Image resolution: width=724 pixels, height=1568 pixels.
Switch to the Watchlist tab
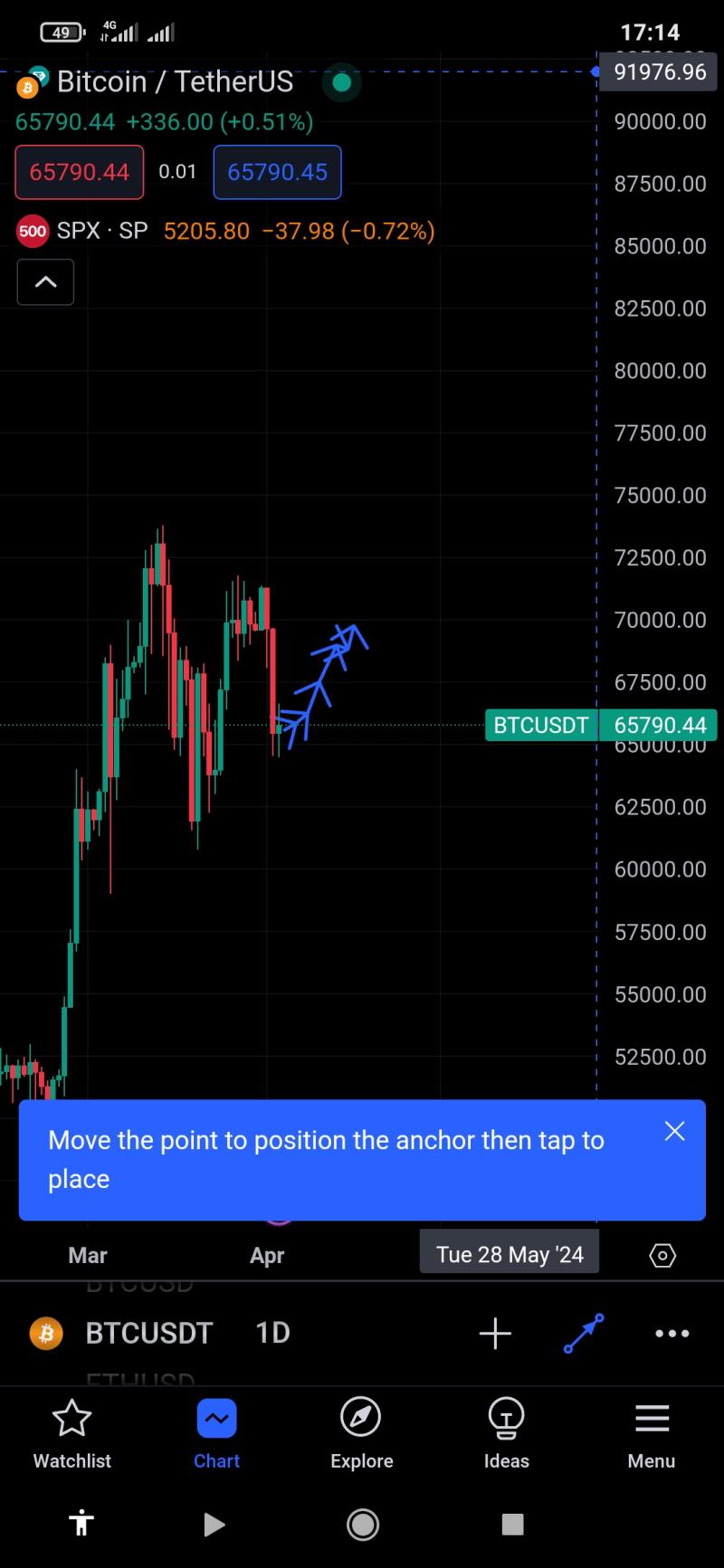pyautogui.click(x=72, y=1434)
